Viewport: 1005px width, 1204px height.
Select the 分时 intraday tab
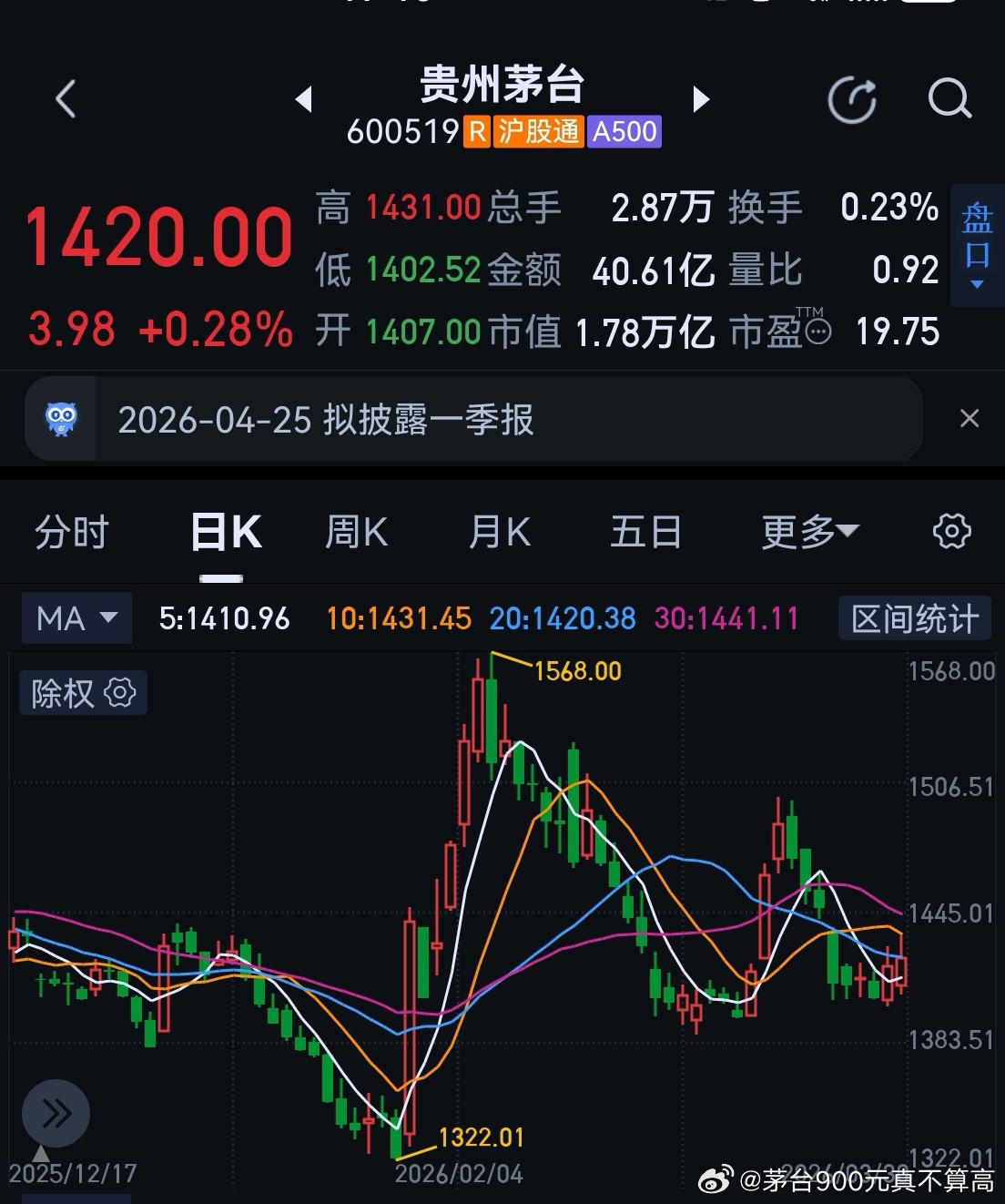point(74,531)
